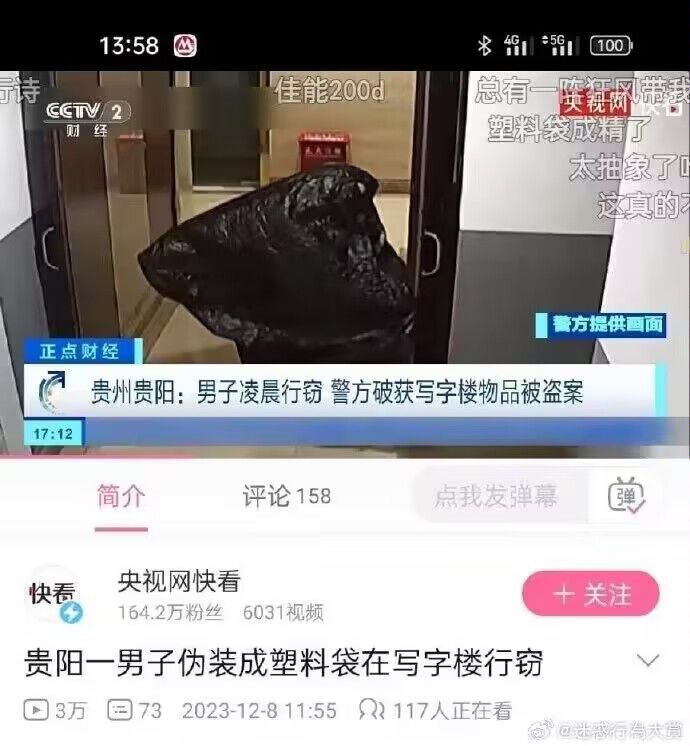Toggle the 弹 danmaku display icon
Screen dimensions: 690x746
coord(627,495)
